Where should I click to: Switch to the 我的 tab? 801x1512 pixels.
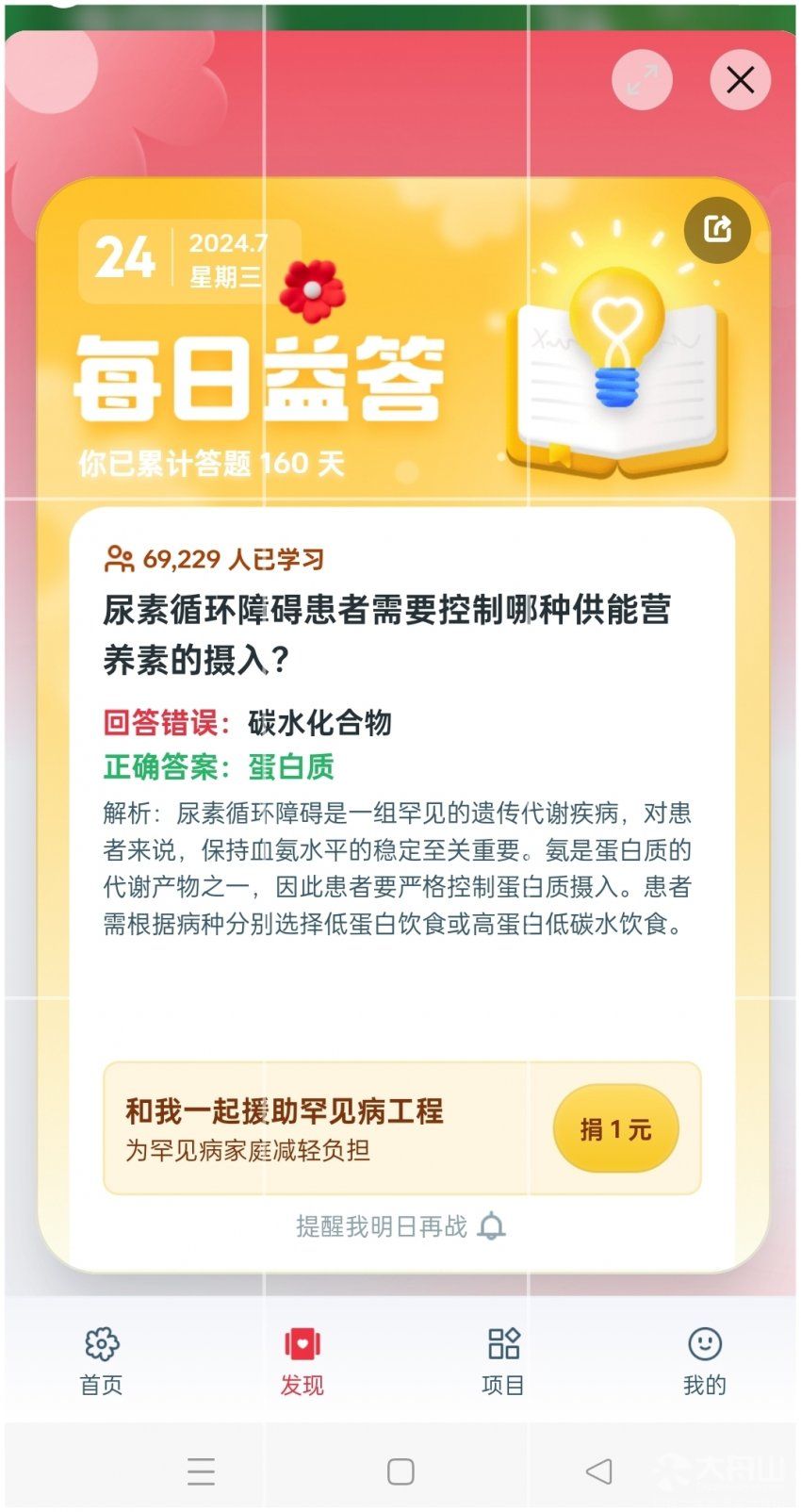pos(704,1360)
